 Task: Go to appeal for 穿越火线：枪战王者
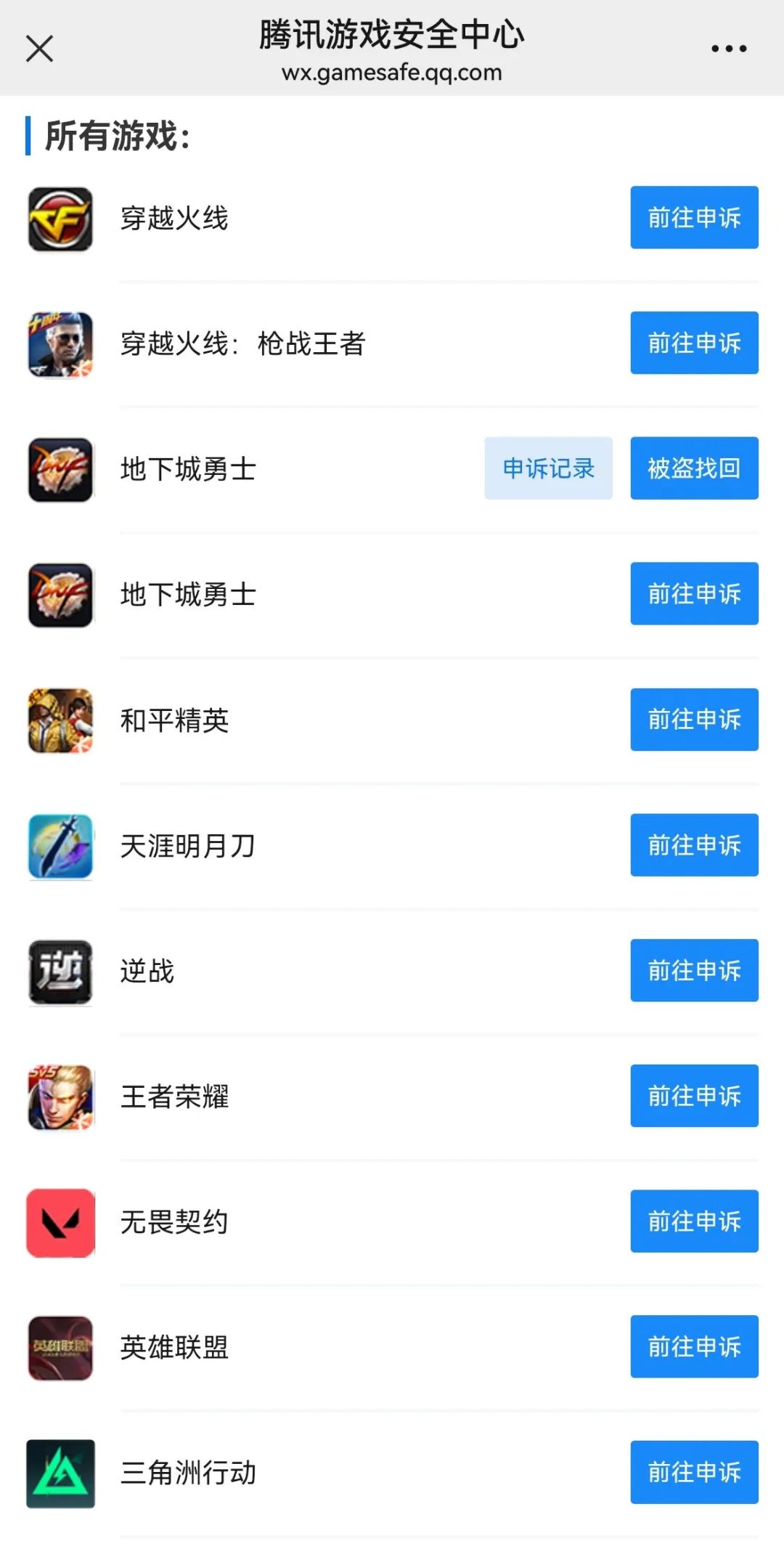coord(694,343)
